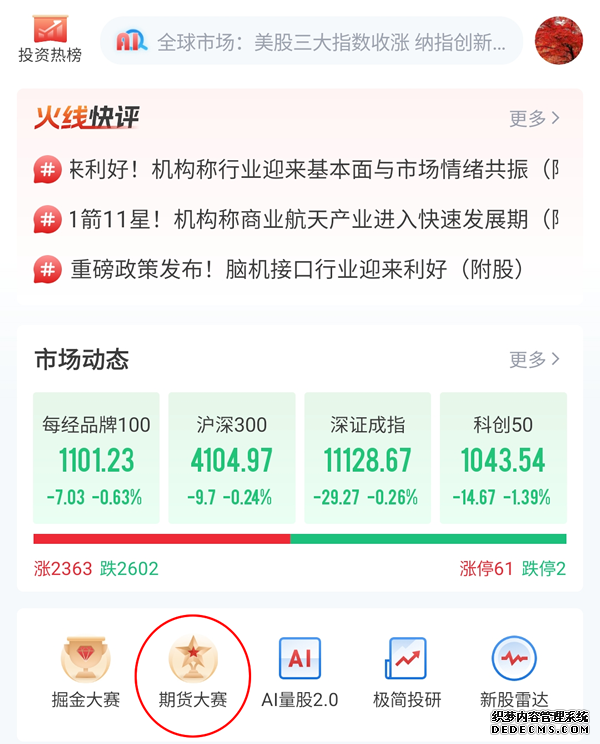
Task: Open the 掘金大赛 shortcut
Action: pyautogui.click(x=86, y=672)
